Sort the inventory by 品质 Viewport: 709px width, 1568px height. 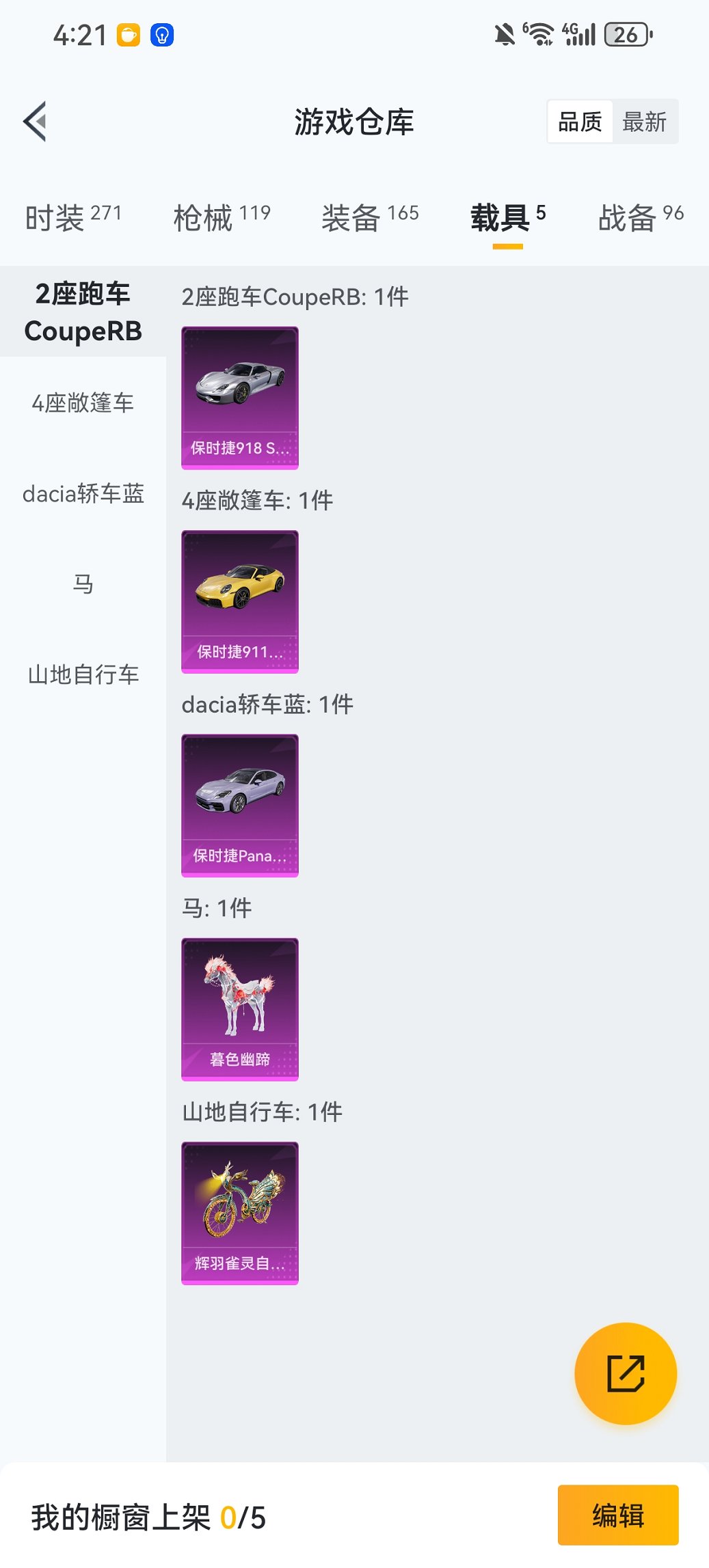(580, 122)
